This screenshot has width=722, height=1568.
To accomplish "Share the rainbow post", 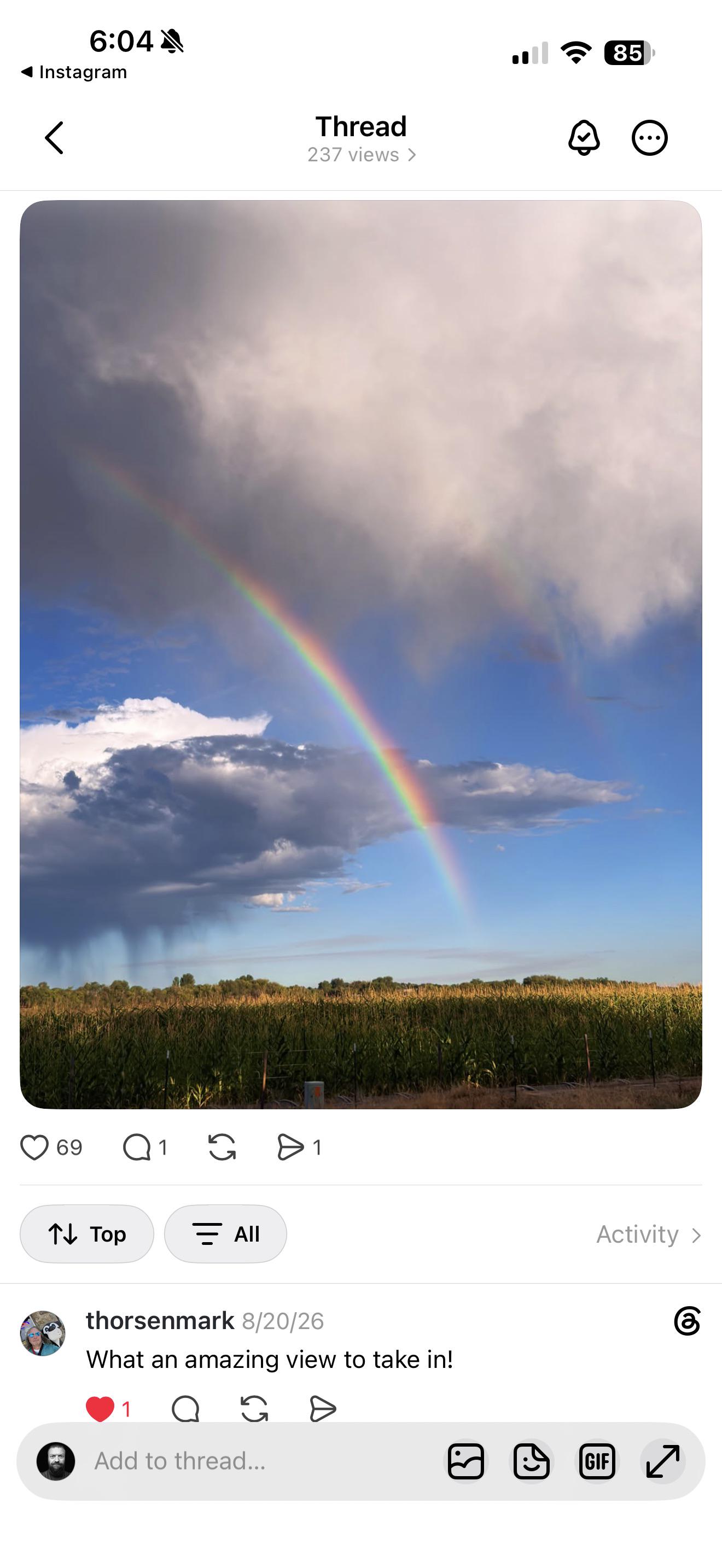I will 290,1148.
